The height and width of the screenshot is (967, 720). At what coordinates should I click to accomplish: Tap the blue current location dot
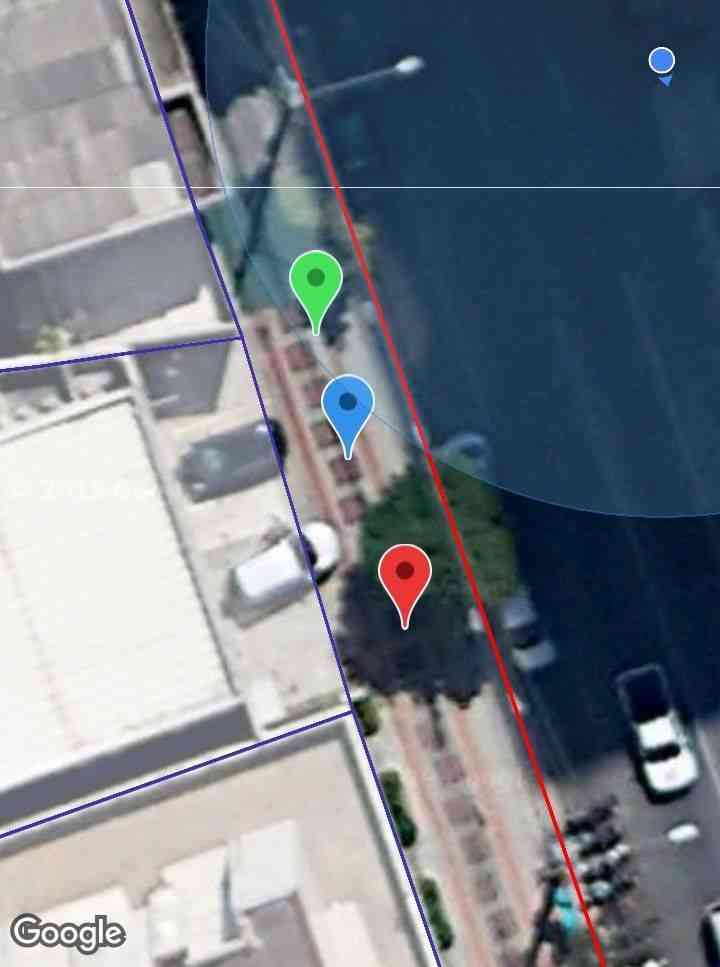(662, 61)
